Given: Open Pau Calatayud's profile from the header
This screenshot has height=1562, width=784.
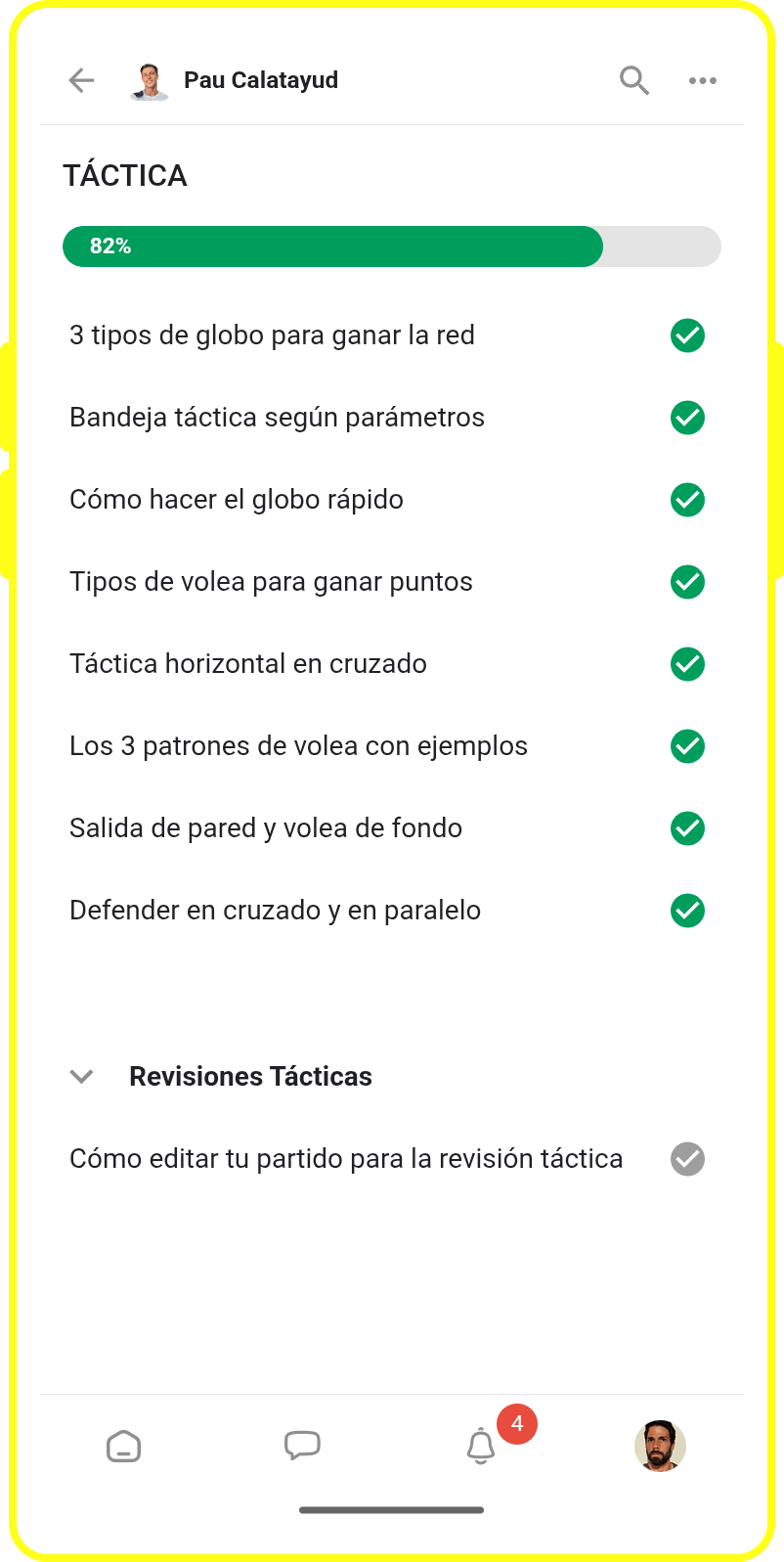Looking at the screenshot, I should (x=235, y=80).
